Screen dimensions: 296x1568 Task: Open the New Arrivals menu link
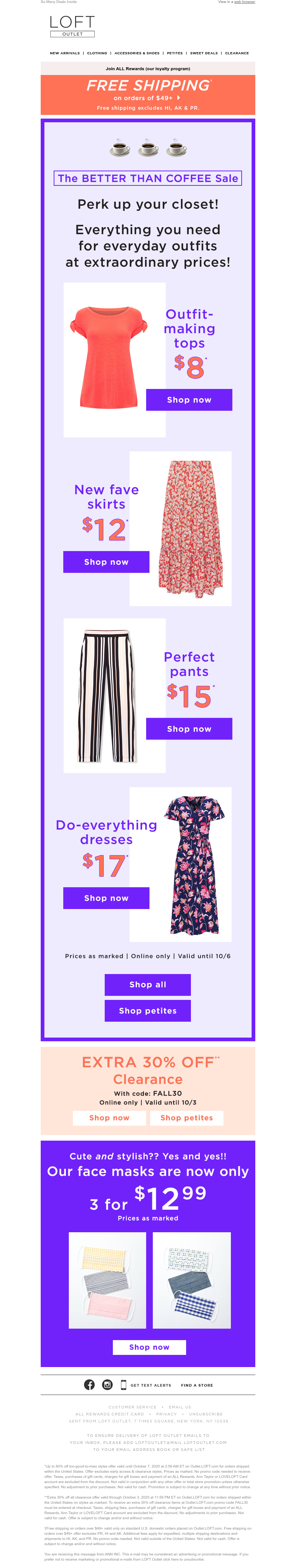coord(65,53)
